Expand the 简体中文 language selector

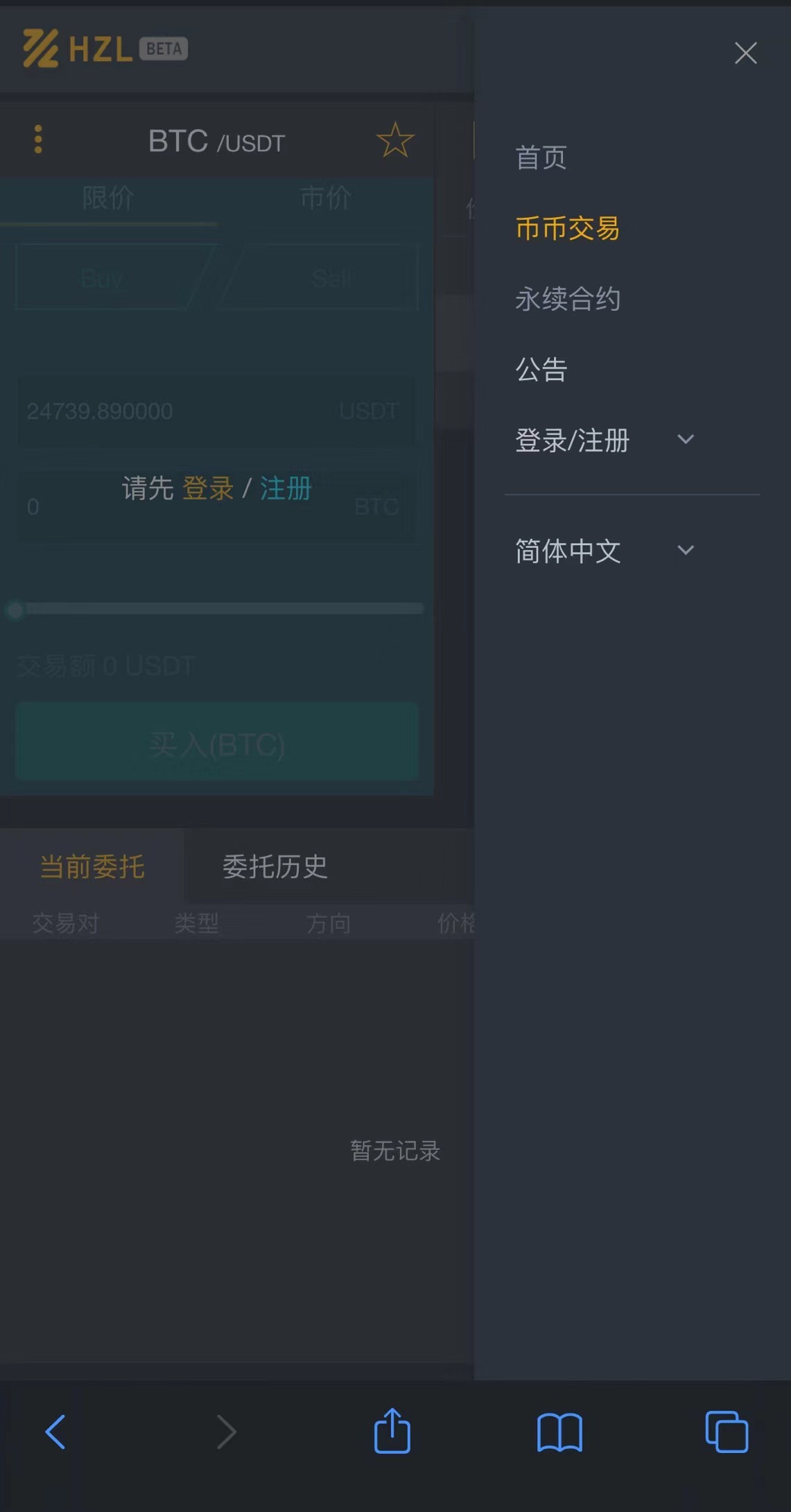(603, 551)
